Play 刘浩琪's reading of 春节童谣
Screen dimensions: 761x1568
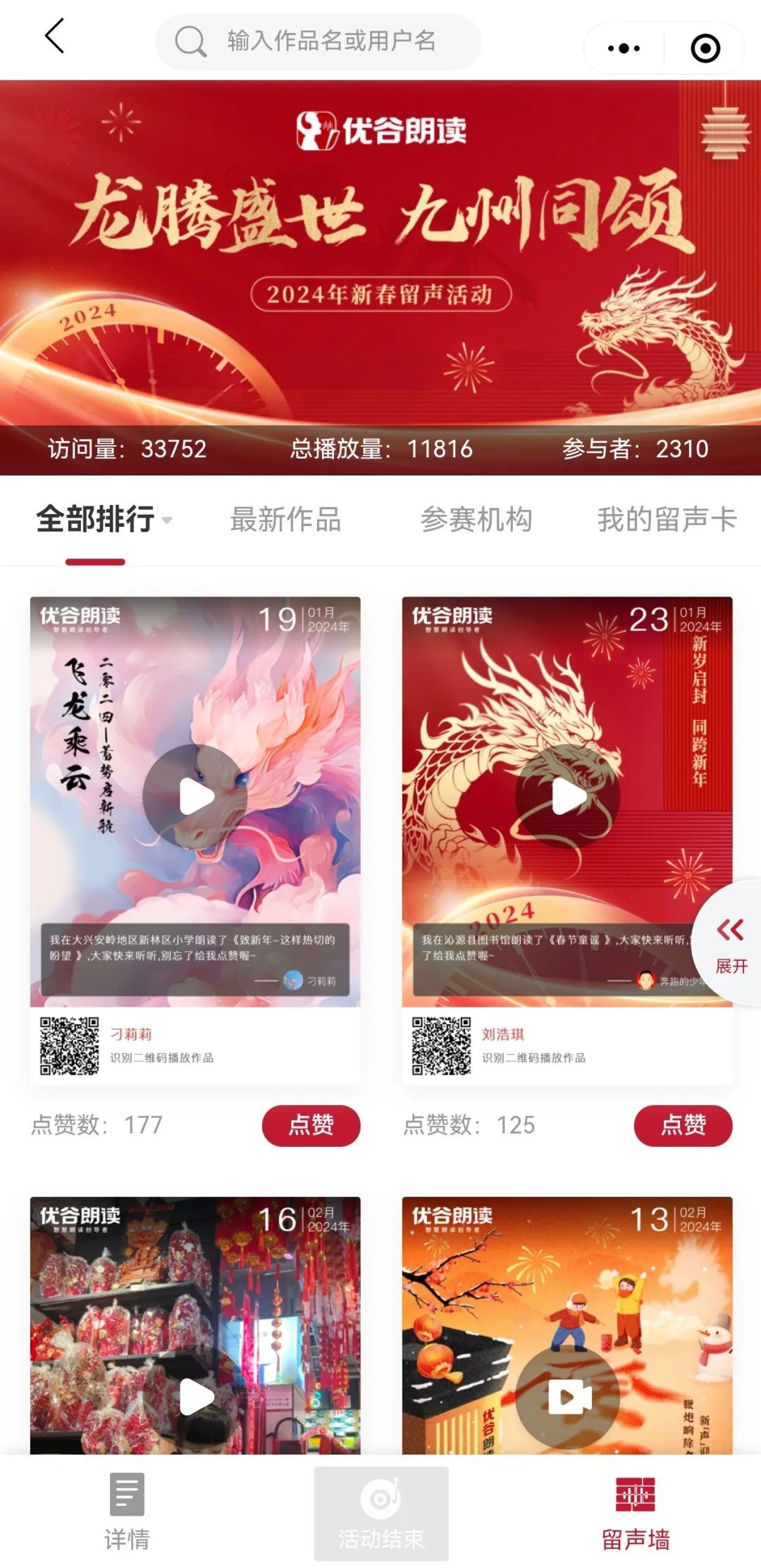point(567,797)
